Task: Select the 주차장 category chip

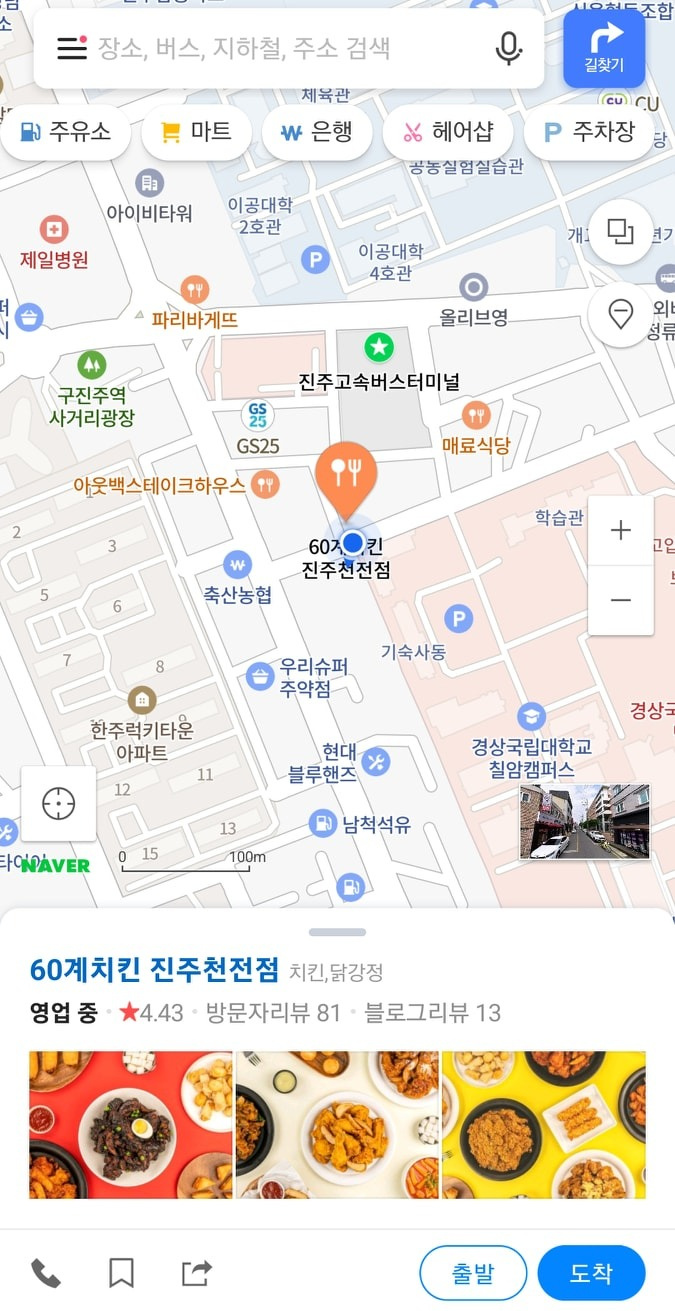Action: pyautogui.click(x=590, y=131)
